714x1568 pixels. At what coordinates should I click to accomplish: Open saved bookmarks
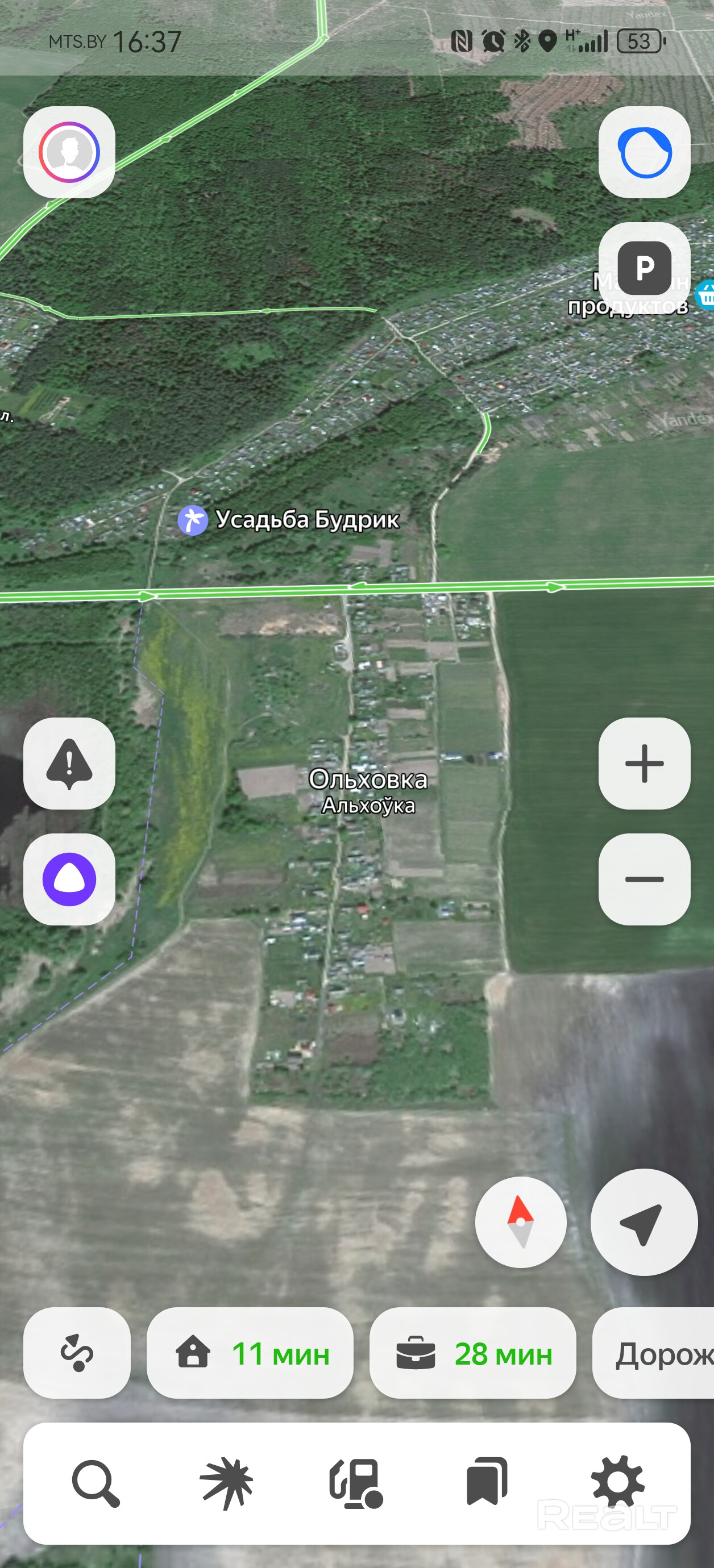pyautogui.click(x=487, y=1483)
